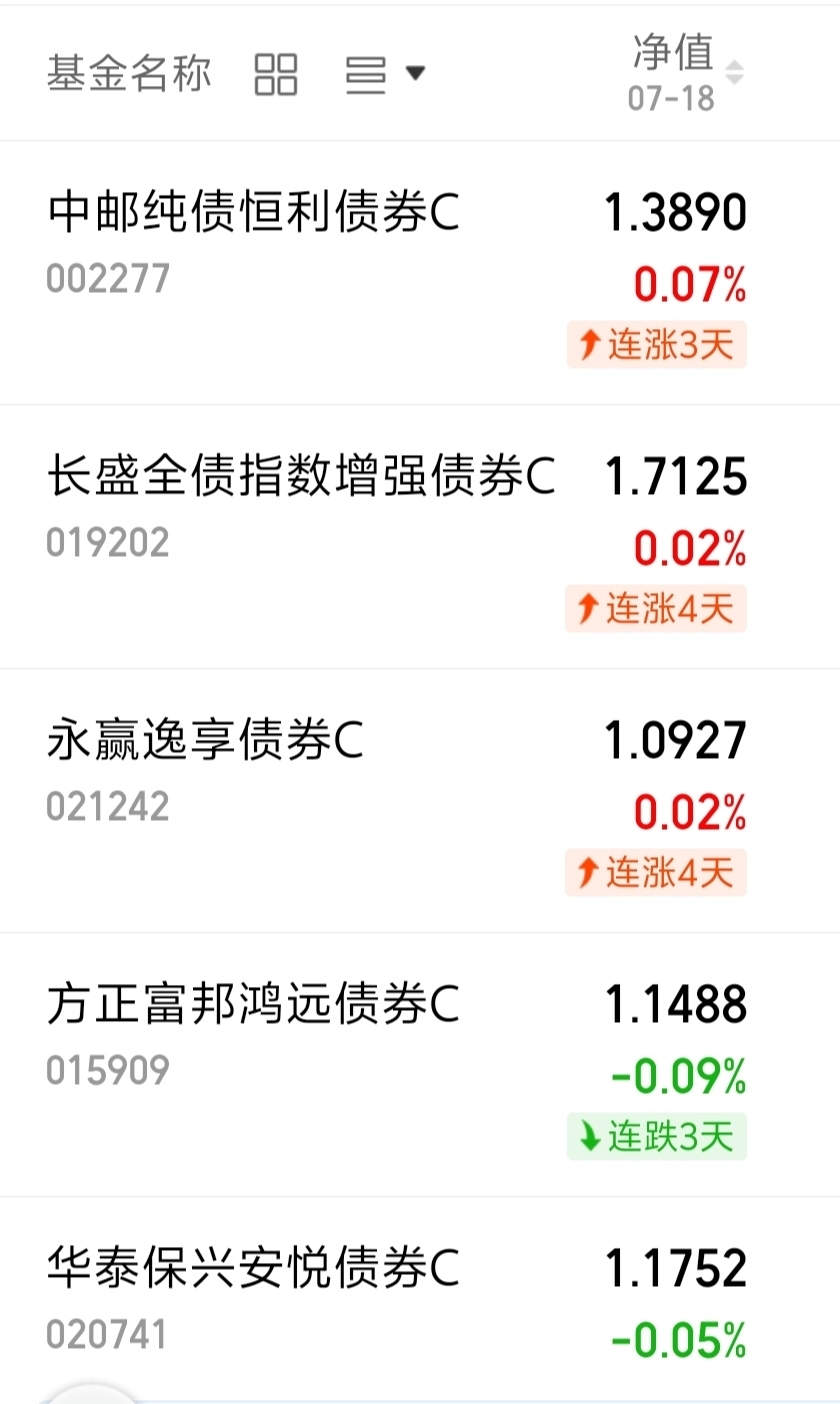The image size is (840, 1404).
Task: Open 长盛全债指数增强债券C fund
Action: tap(420, 537)
